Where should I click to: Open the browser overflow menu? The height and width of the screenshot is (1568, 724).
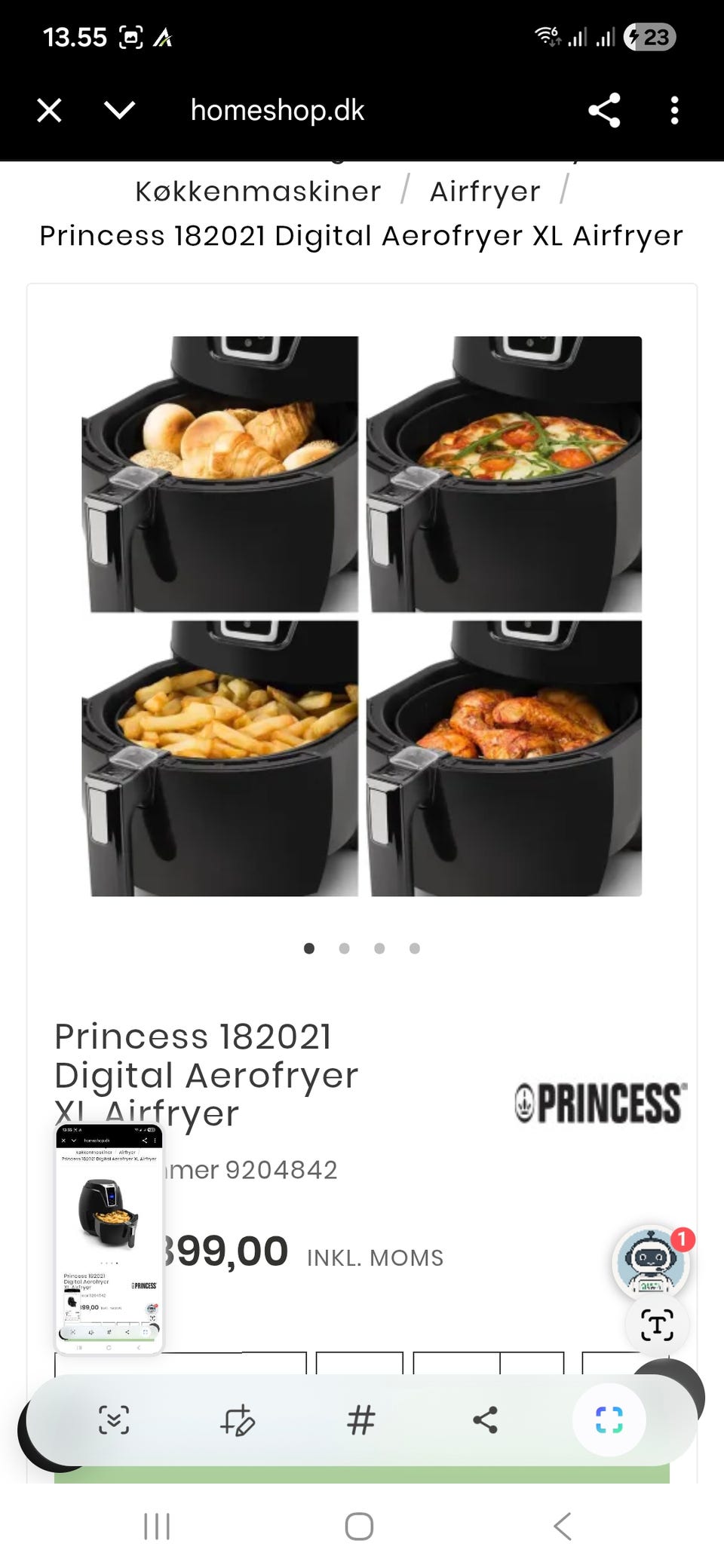[674, 111]
